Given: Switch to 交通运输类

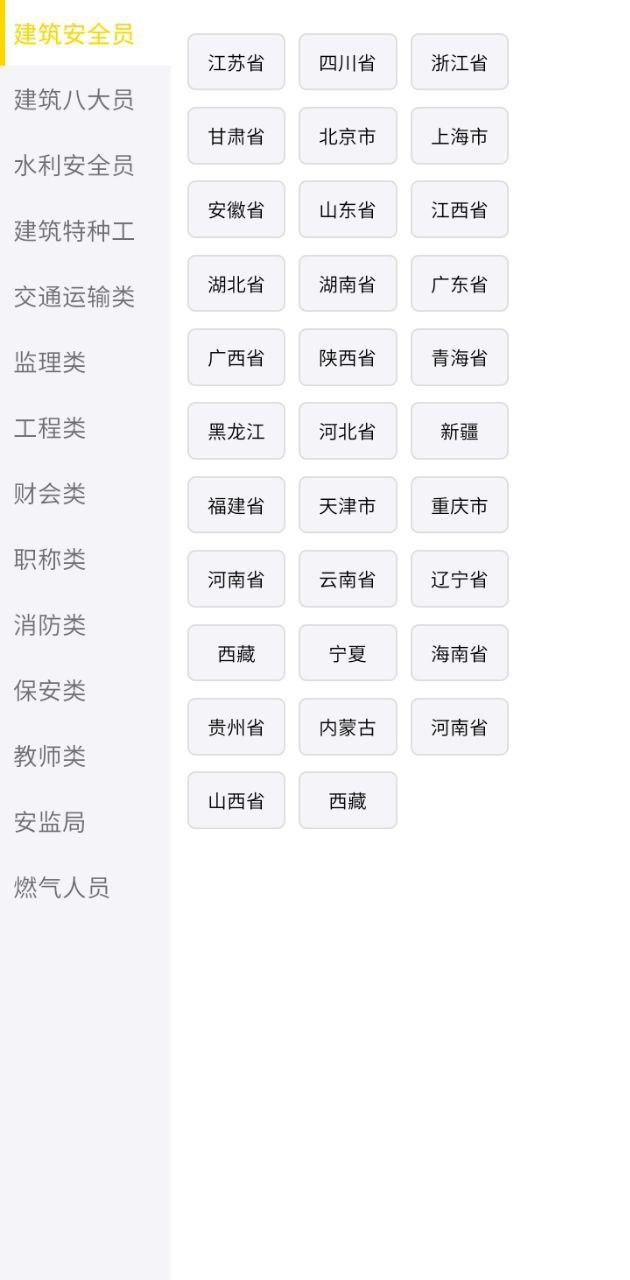Looking at the screenshot, I should tap(85, 297).
